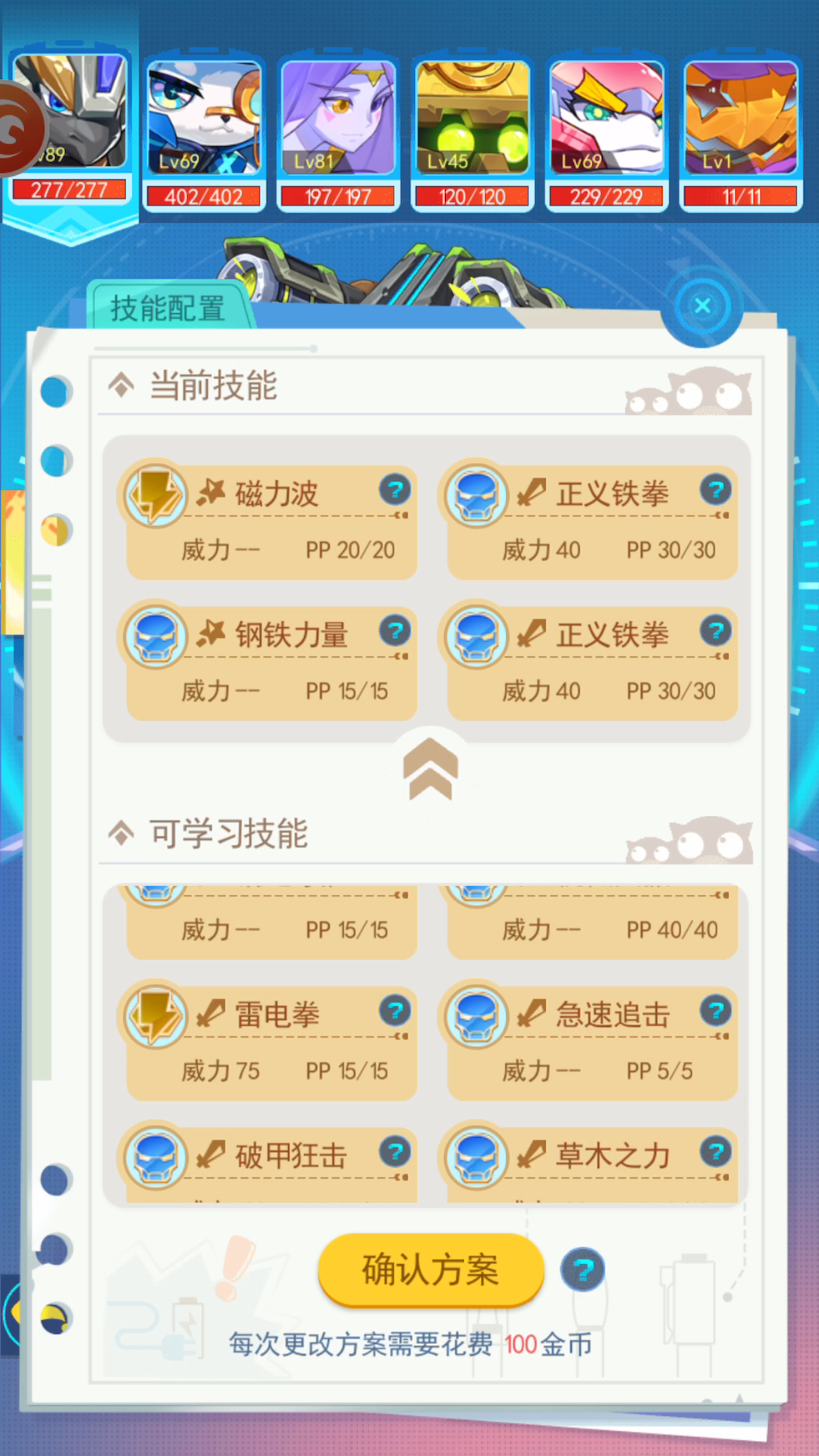Collapse the 当前技能 section header
The width and height of the screenshot is (819, 1456).
tap(193, 385)
